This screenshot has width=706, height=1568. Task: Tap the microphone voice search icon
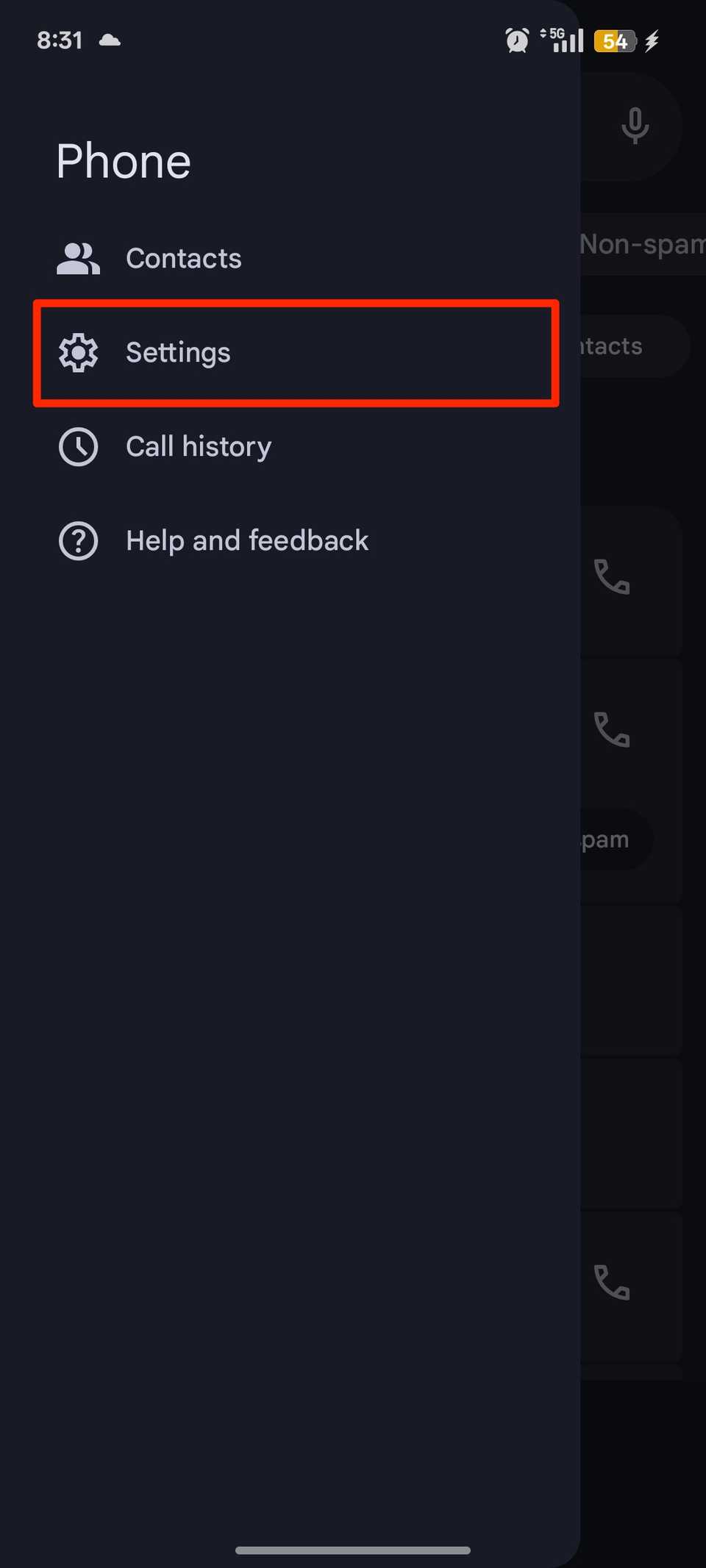point(634,125)
